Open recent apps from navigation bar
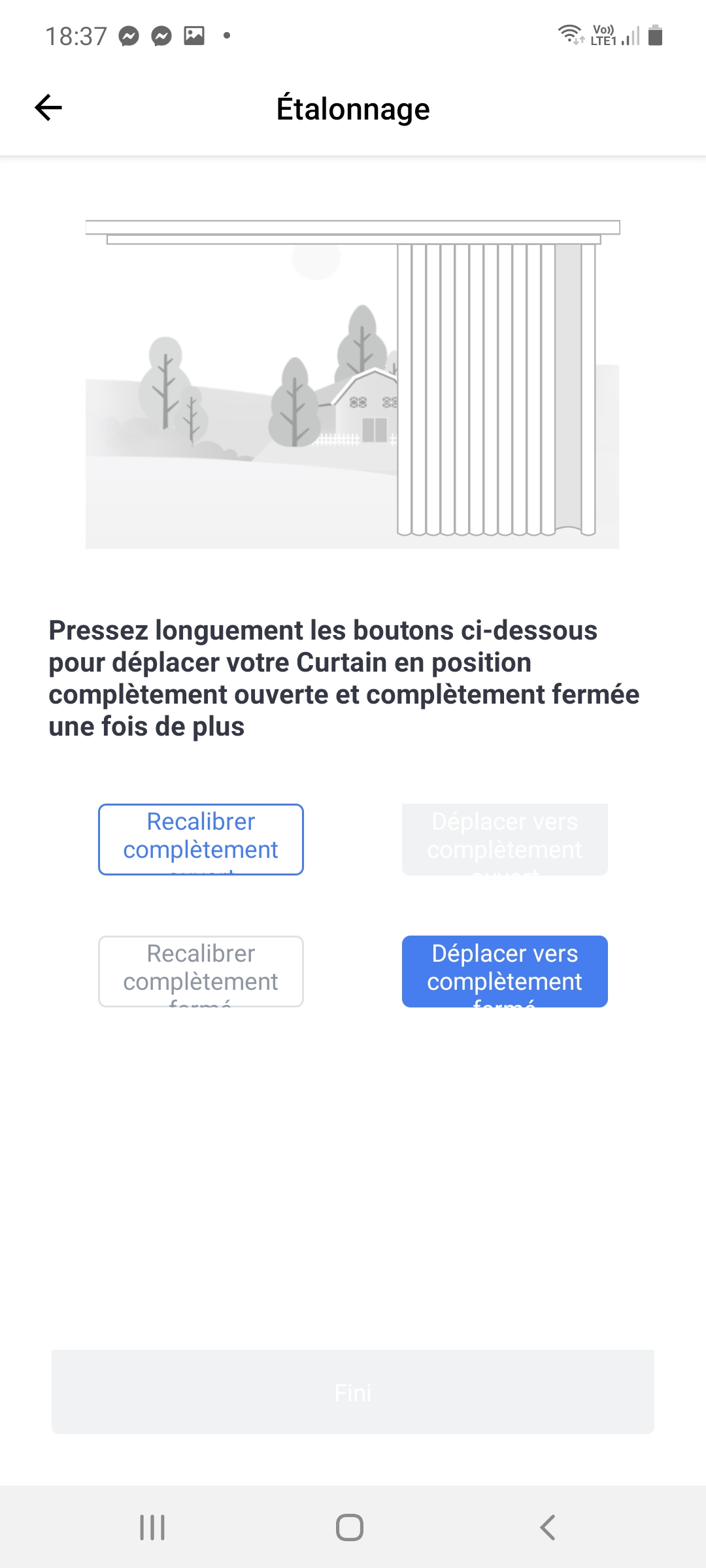 tap(152, 1527)
